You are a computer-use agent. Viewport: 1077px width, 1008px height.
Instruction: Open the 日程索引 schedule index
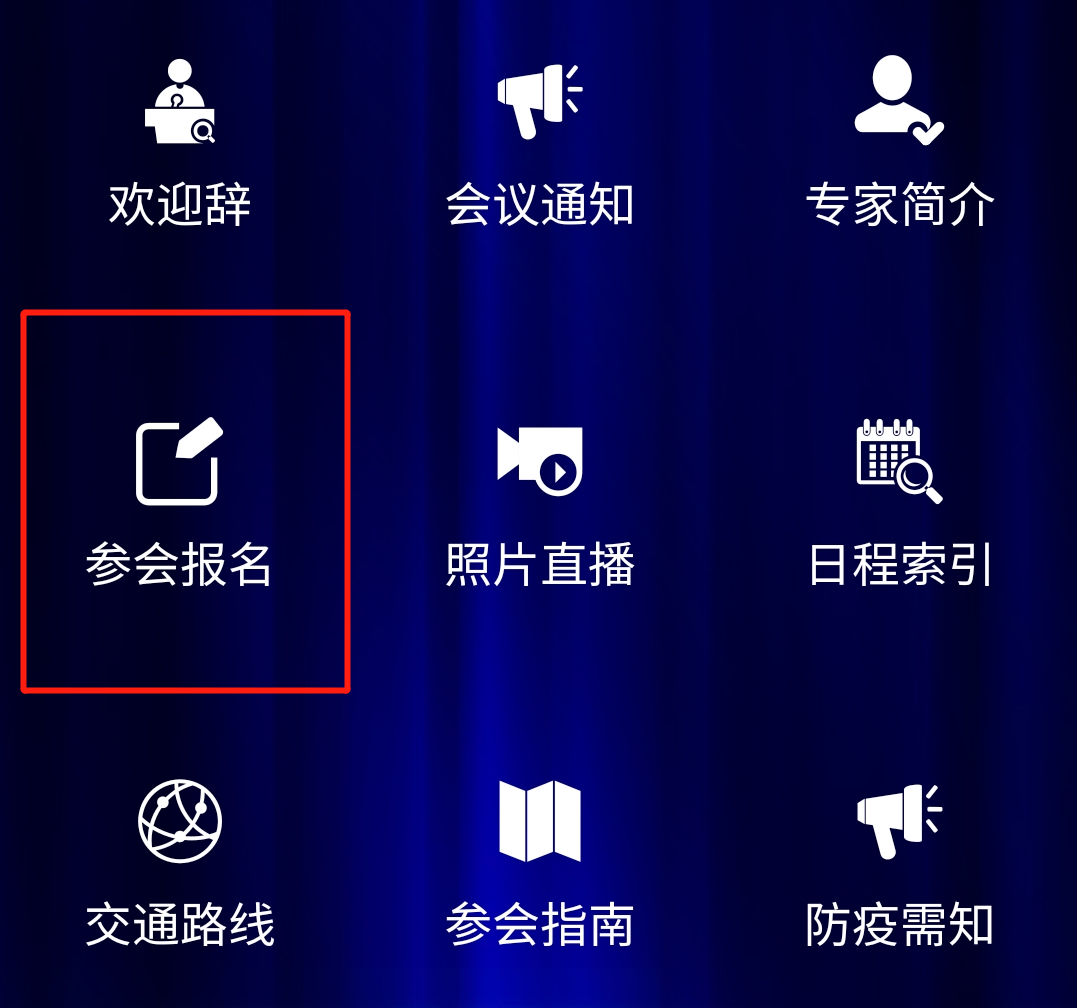coord(899,500)
